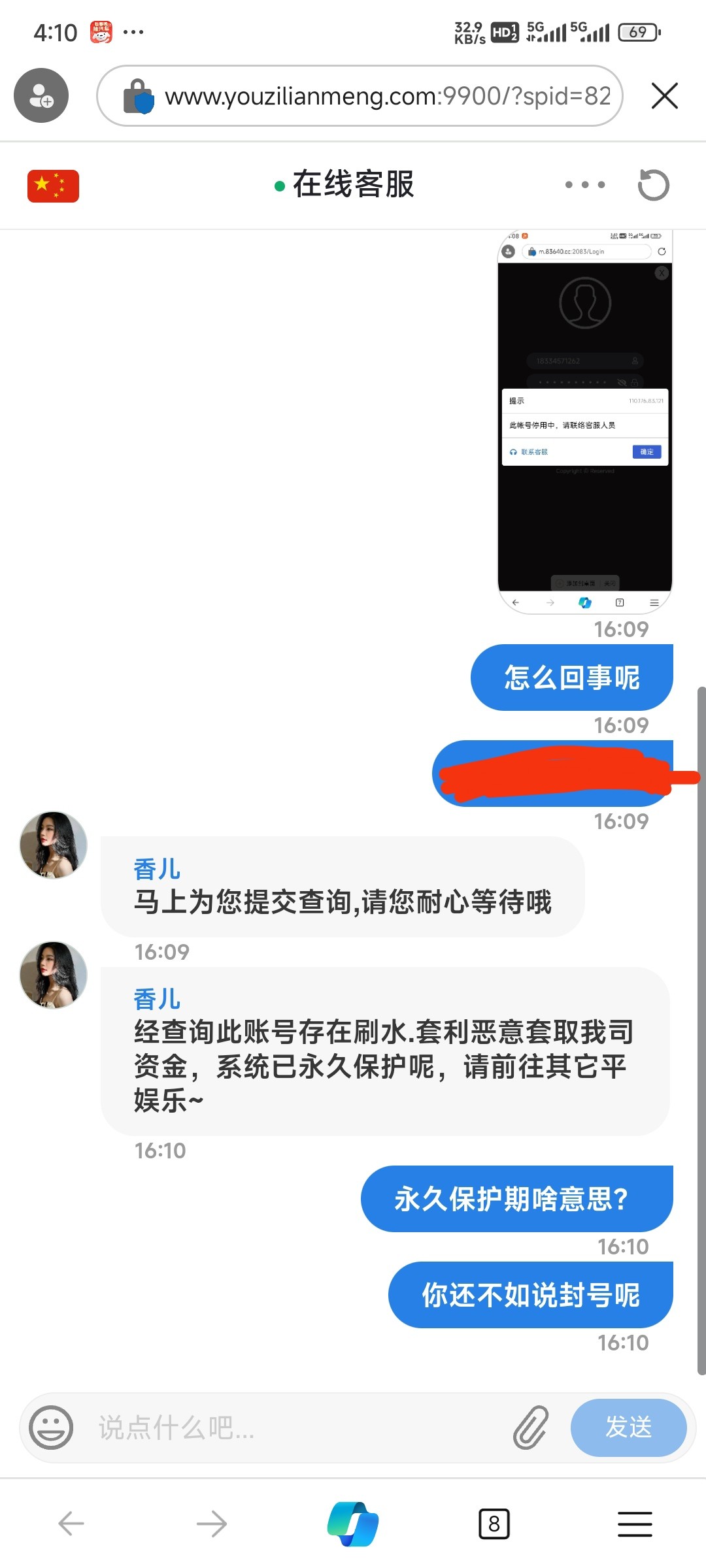Open the browser hamburger menu

click(x=635, y=1524)
